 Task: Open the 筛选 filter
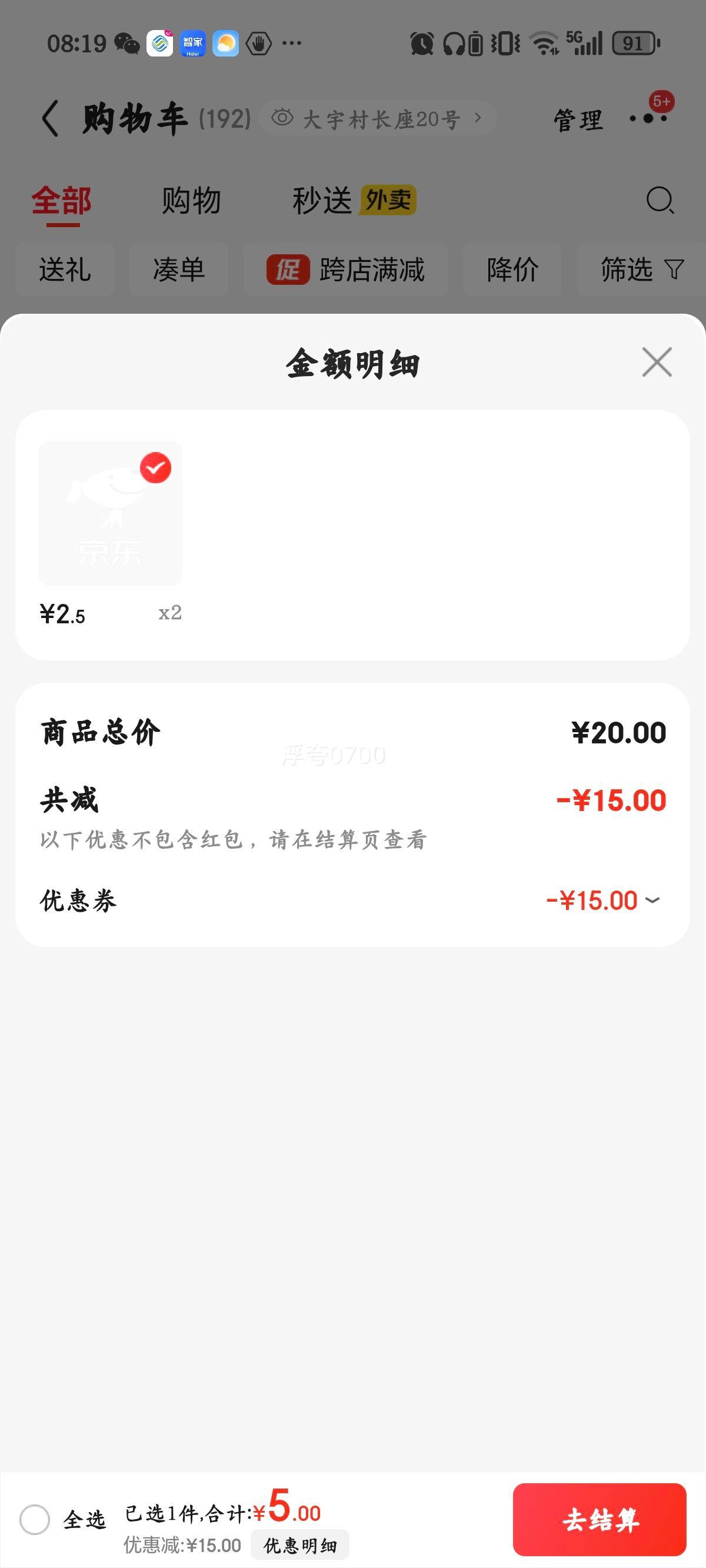pos(642,270)
